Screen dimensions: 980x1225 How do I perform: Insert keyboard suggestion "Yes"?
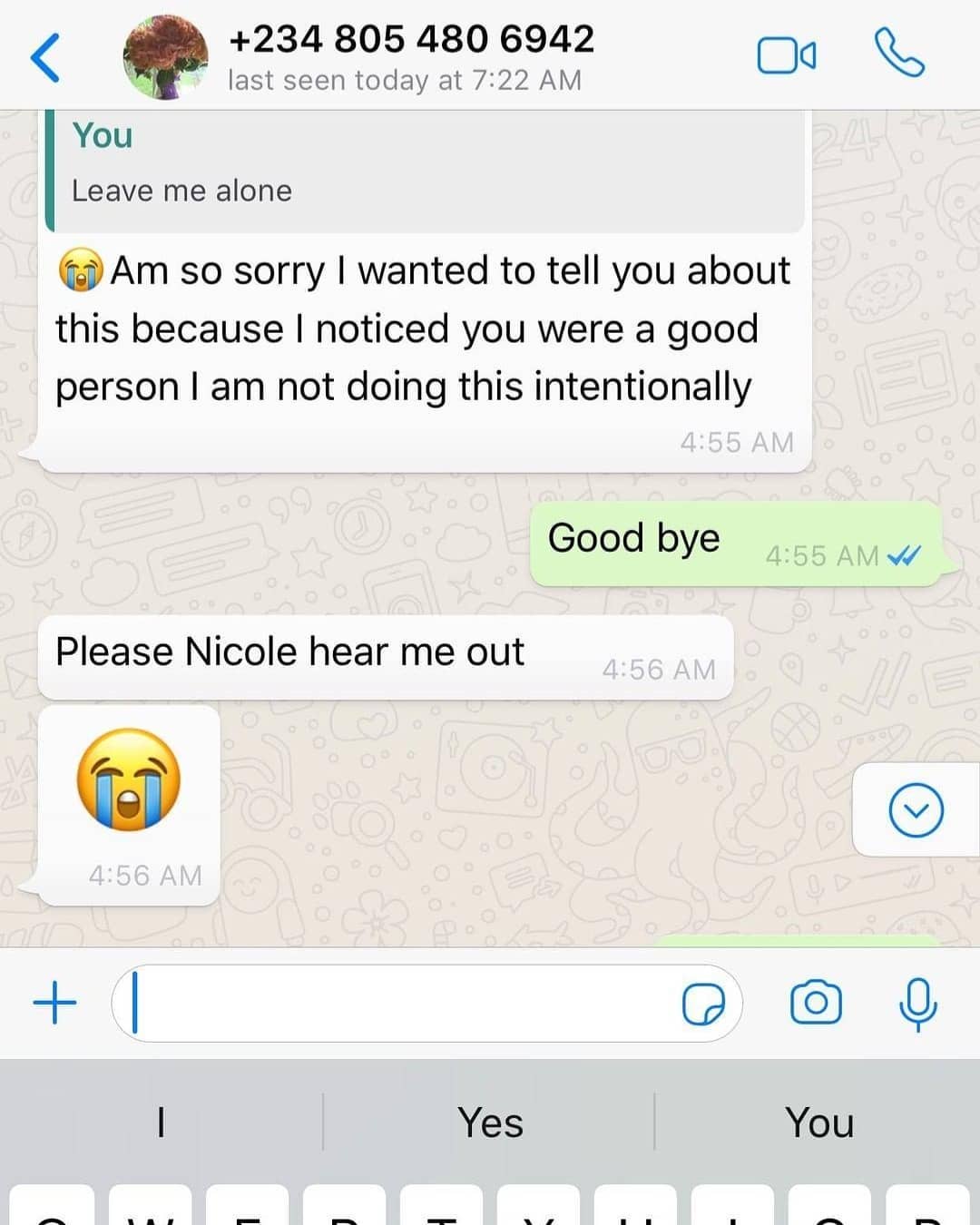pyautogui.click(x=490, y=1122)
